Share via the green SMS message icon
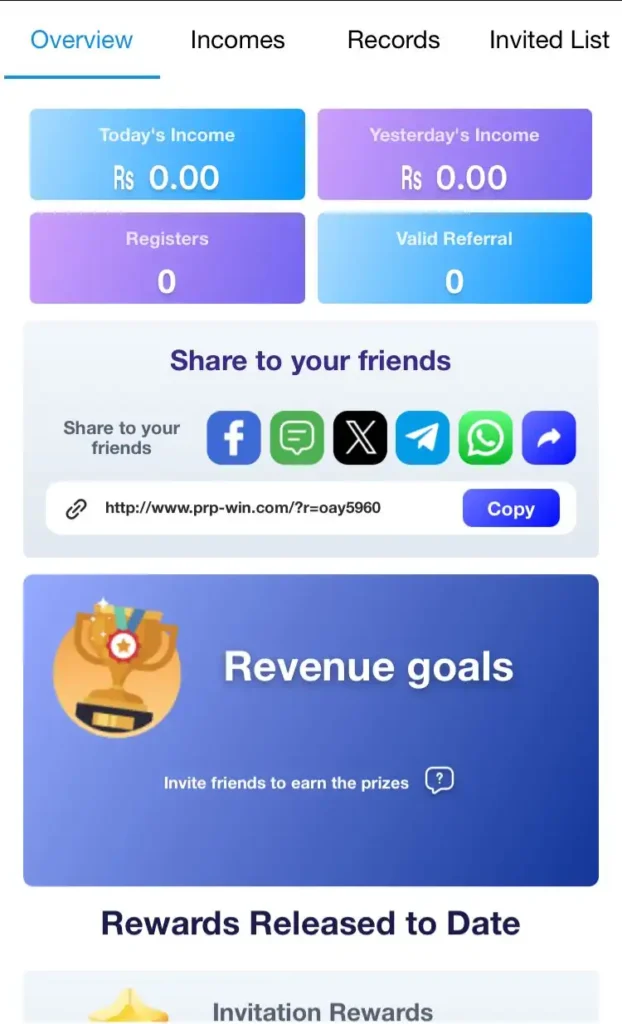Viewport: 622px width, 1024px height. (x=296, y=438)
